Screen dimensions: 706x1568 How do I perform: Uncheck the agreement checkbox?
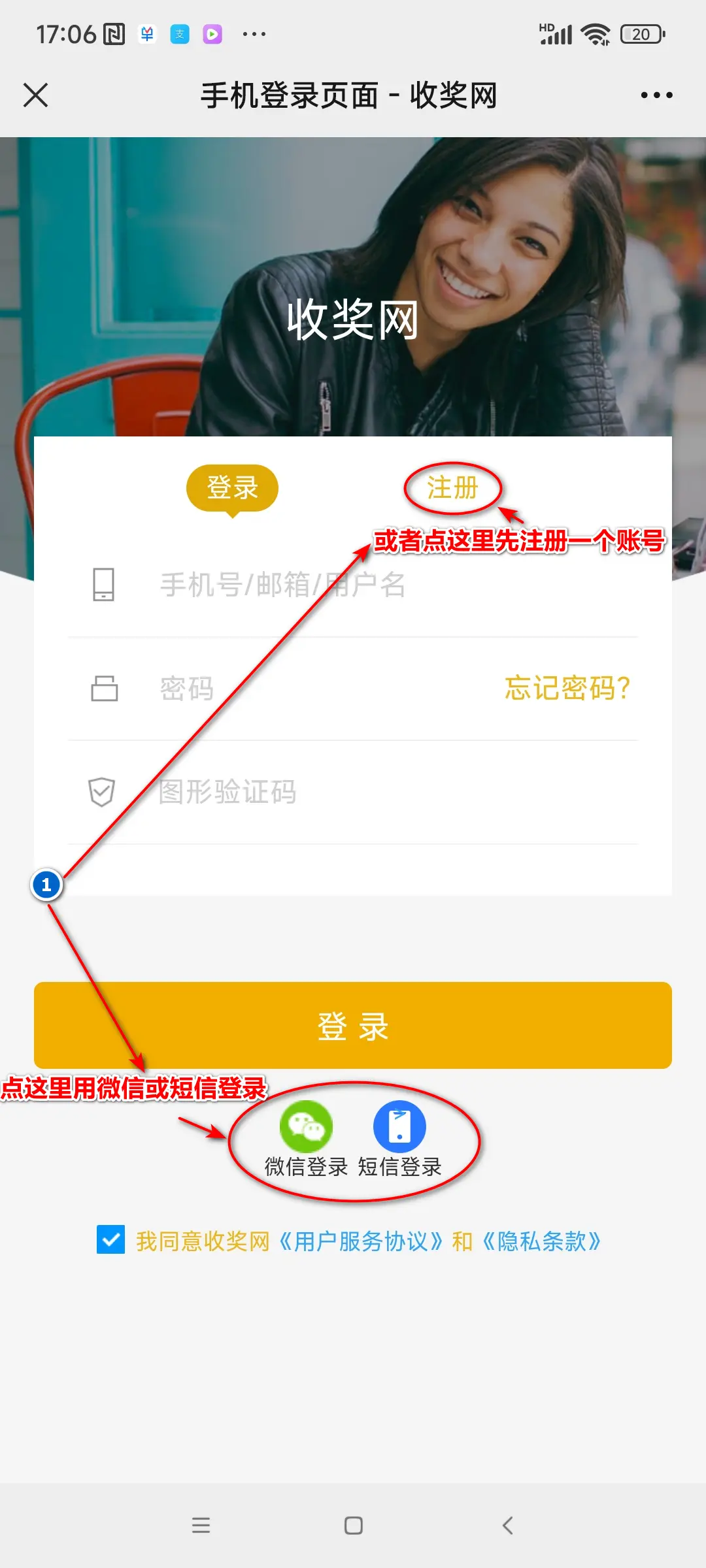tap(111, 1239)
